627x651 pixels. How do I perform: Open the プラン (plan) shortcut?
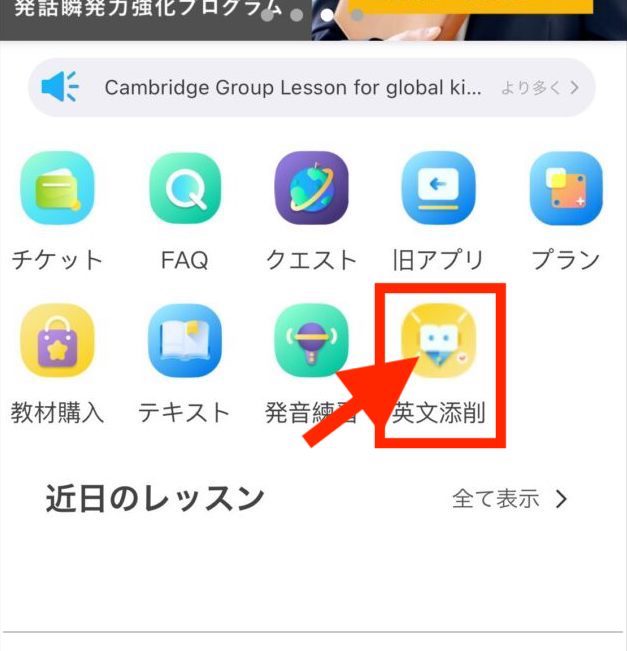click(x=565, y=190)
